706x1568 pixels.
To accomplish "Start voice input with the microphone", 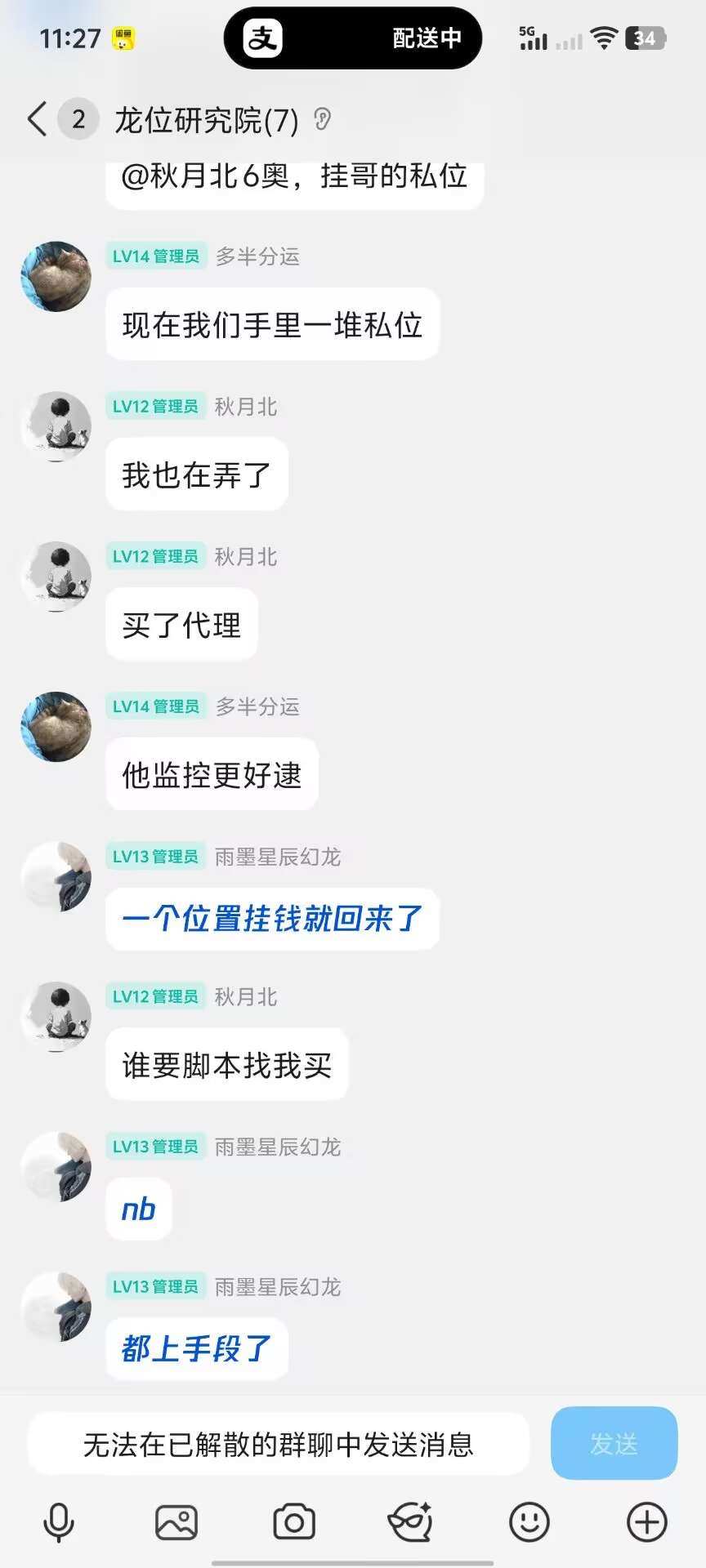I will click(x=58, y=1522).
